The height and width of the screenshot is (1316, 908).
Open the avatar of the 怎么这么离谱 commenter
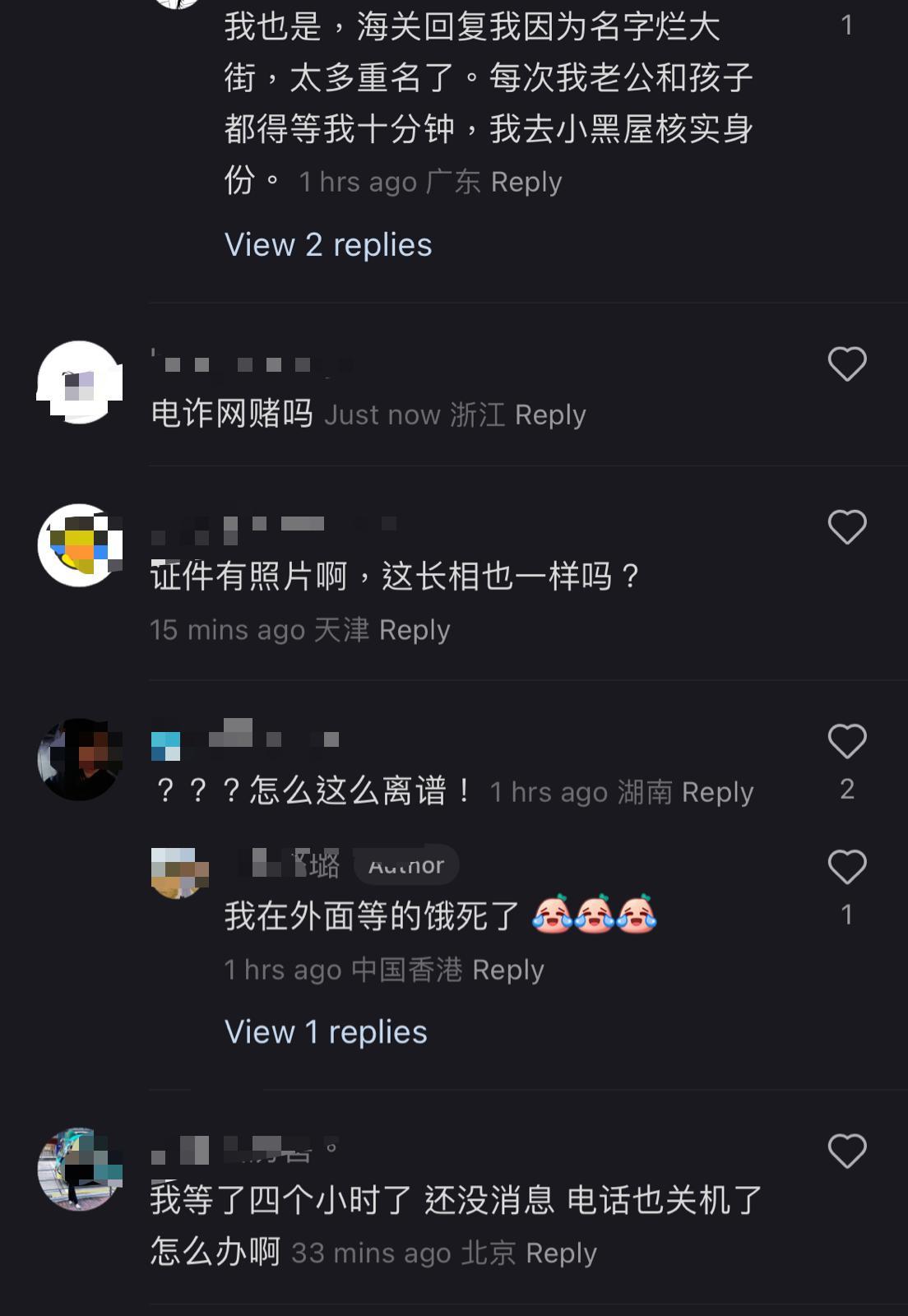click(x=80, y=759)
